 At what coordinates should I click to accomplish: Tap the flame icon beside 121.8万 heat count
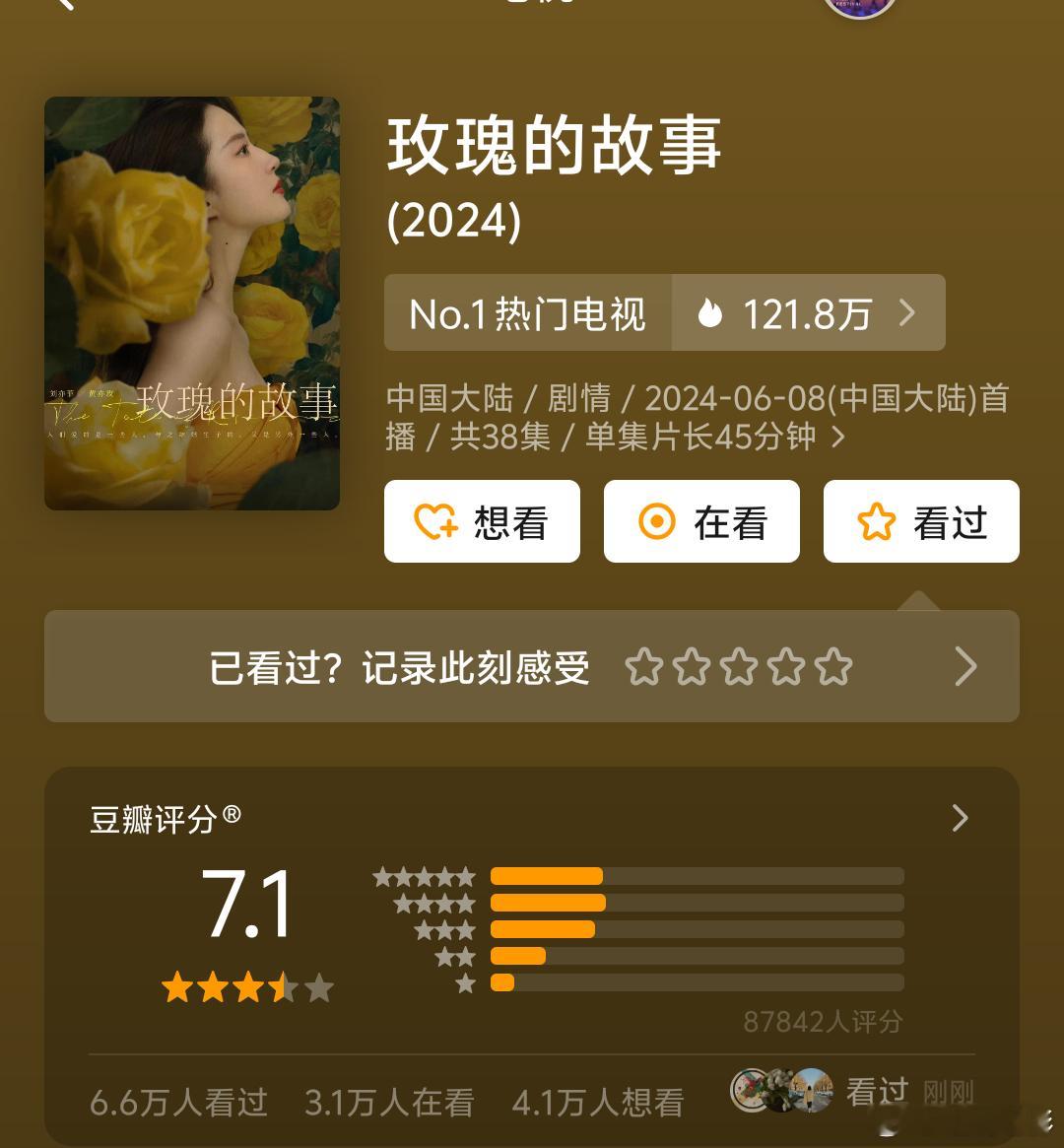(711, 312)
